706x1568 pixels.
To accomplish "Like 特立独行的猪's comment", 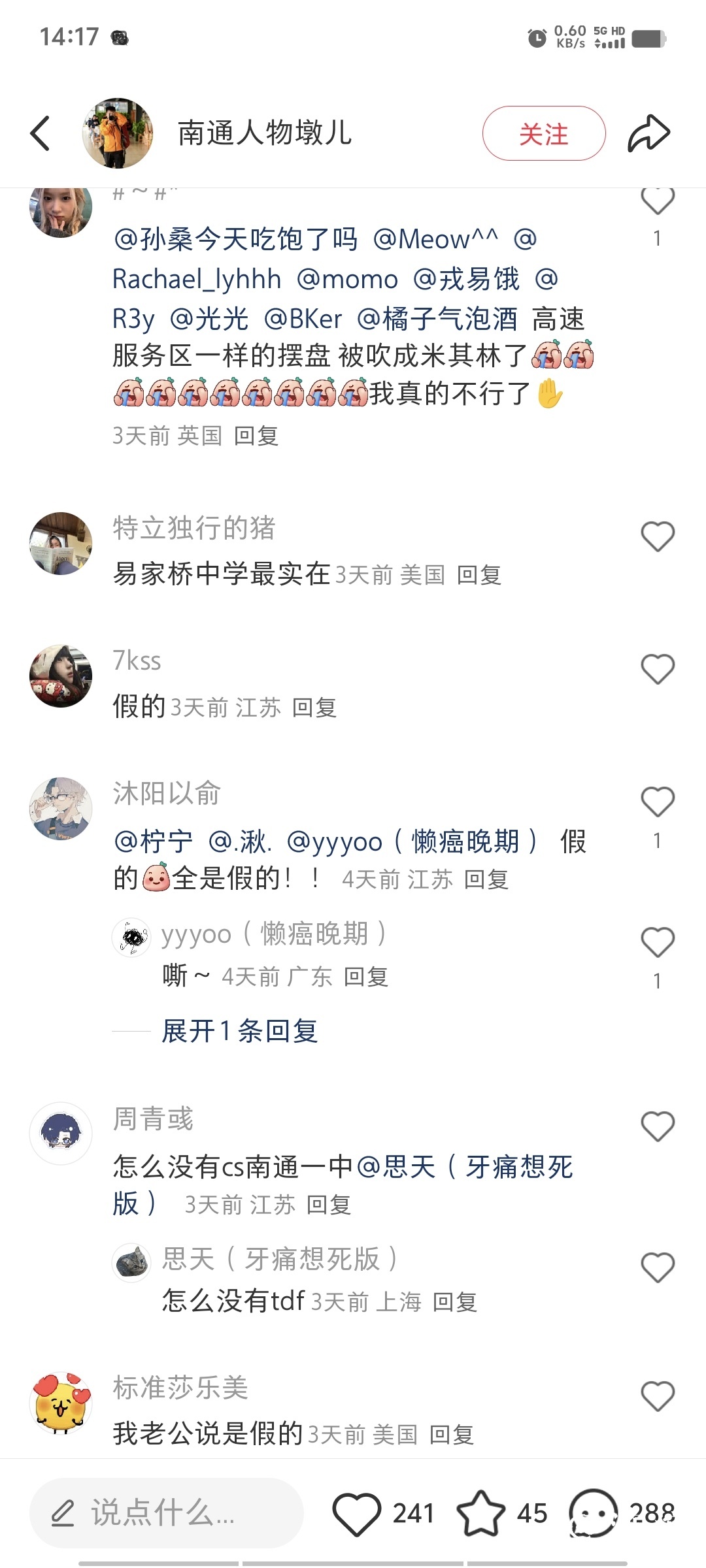I will (x=657, y=536).
